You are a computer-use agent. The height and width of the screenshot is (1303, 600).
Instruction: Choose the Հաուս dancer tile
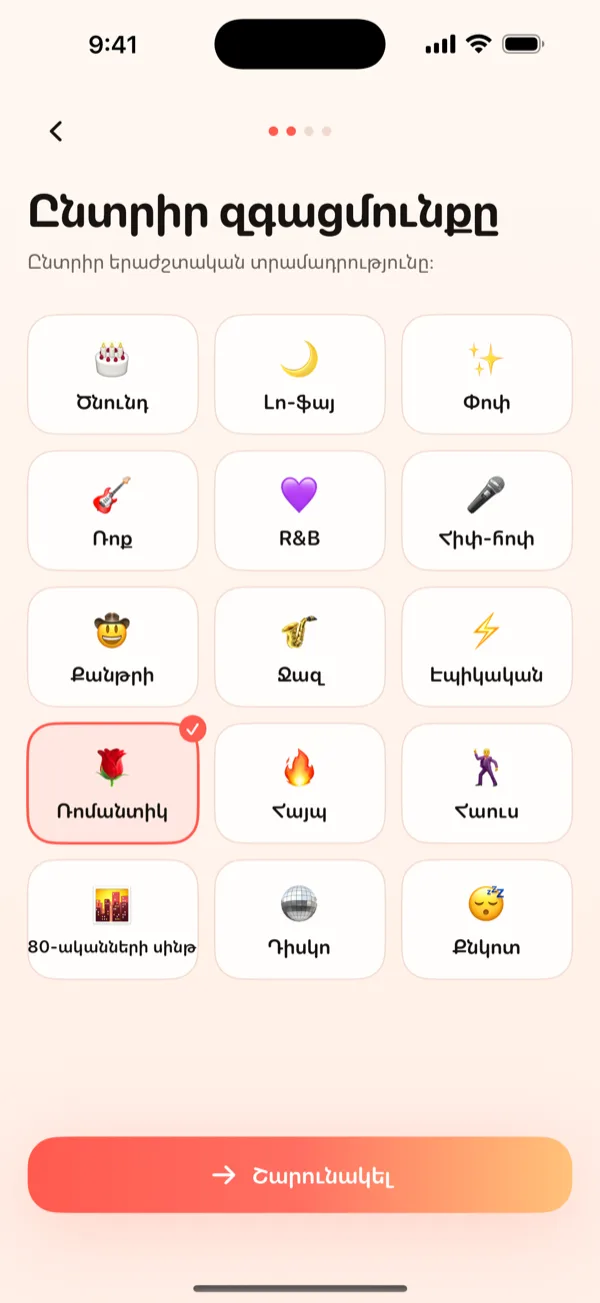click(487, 783)
